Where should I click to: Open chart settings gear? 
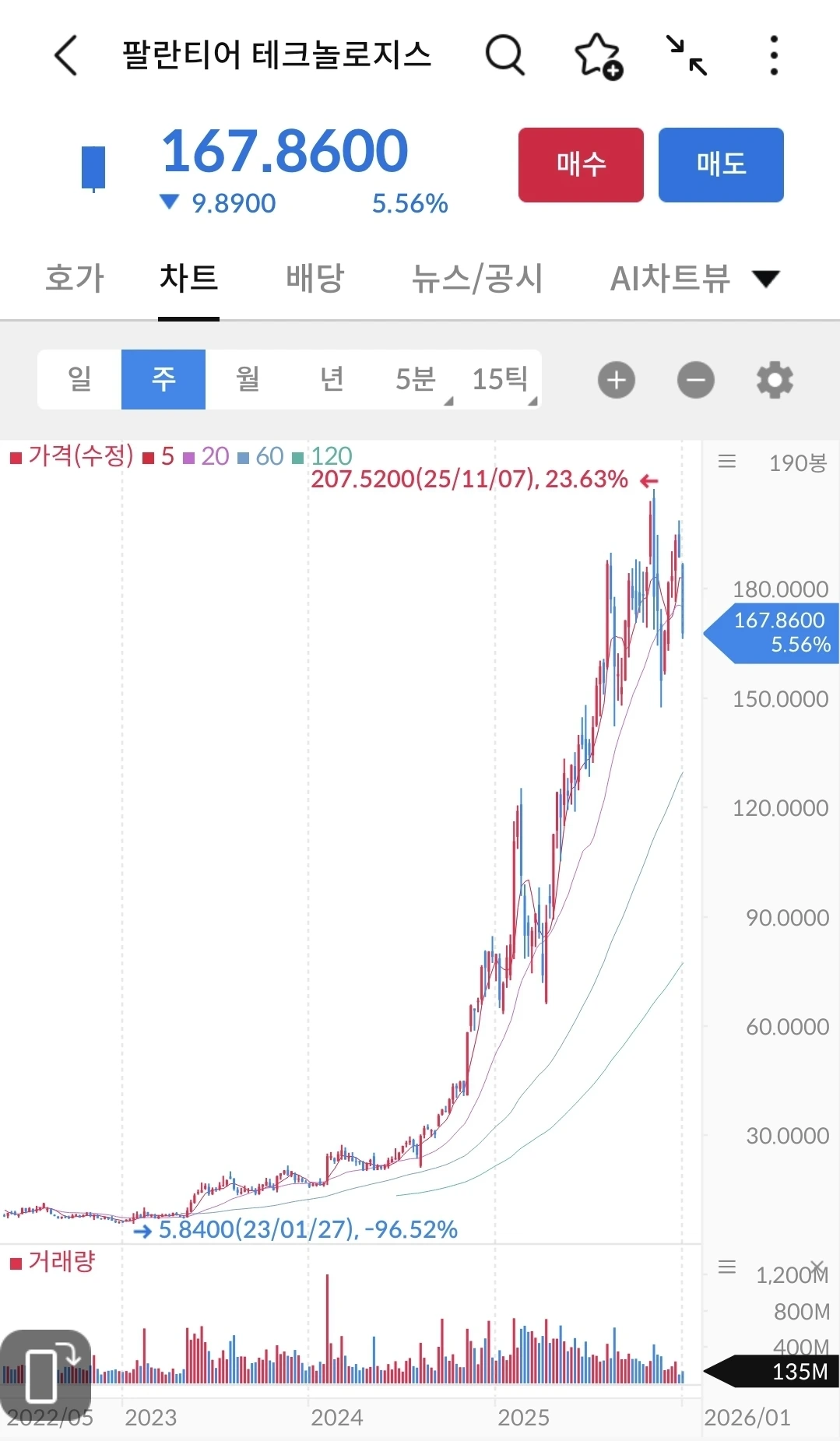pyautogui.click(x=775, y=381)
